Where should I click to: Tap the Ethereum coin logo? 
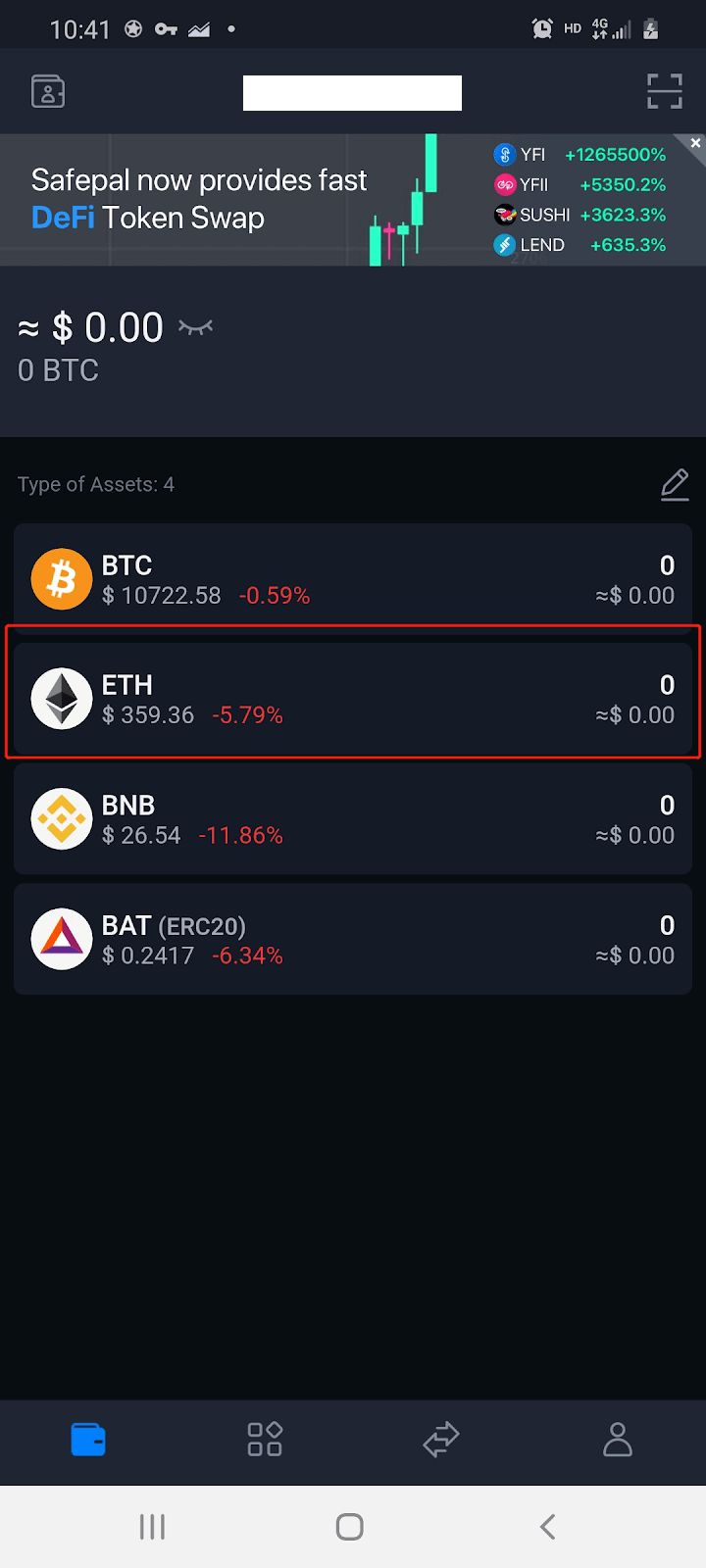[x=61, y=698]
